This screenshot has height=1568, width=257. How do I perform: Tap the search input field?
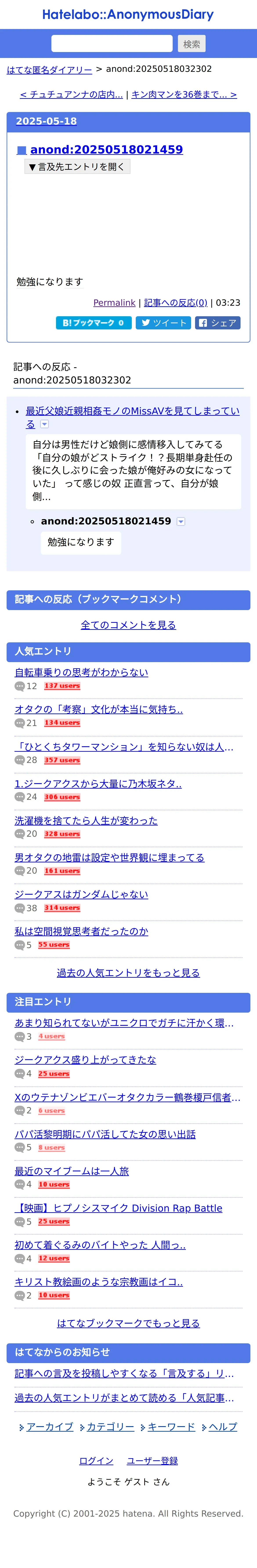tap(112, 44)
